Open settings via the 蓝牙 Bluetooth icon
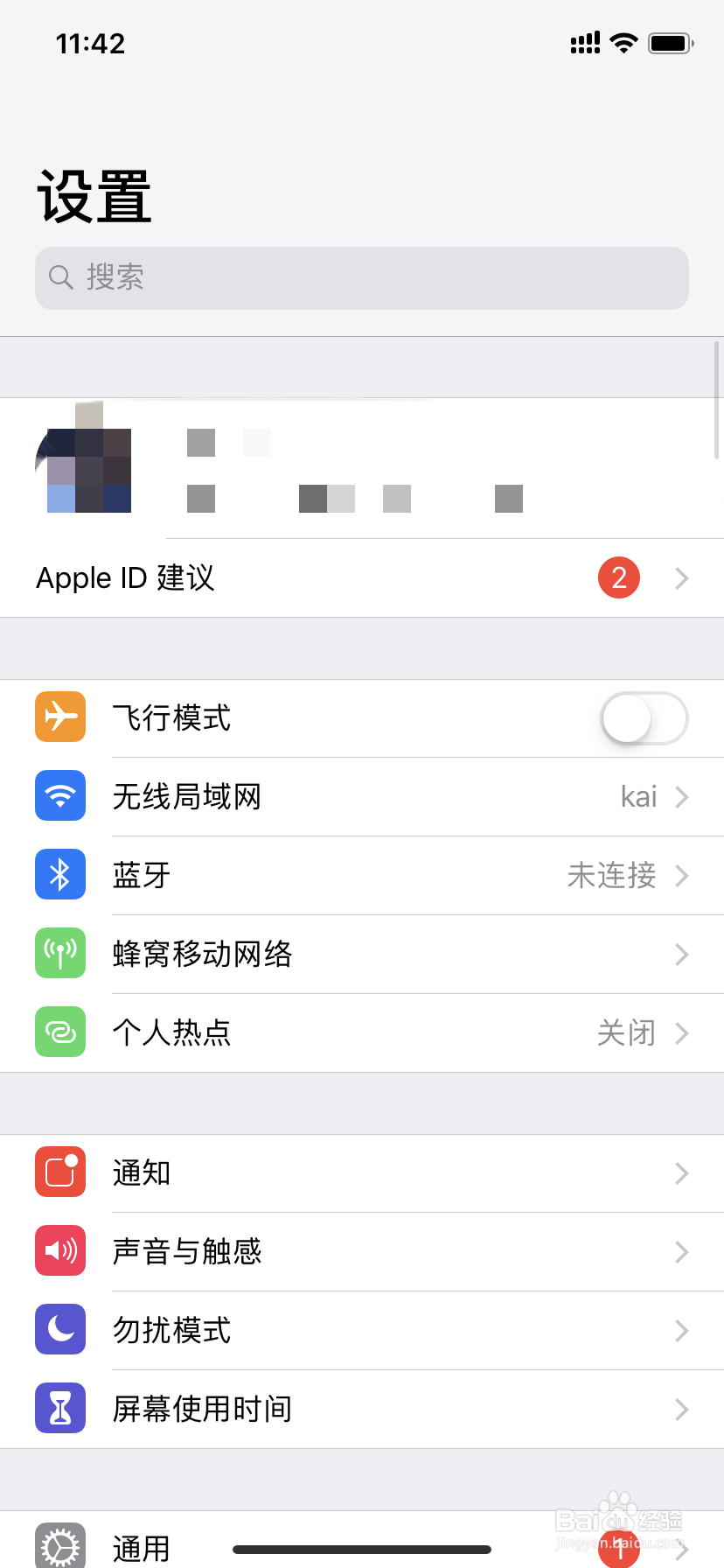Viewport: 724px width, 1568px height. point(59,874)
